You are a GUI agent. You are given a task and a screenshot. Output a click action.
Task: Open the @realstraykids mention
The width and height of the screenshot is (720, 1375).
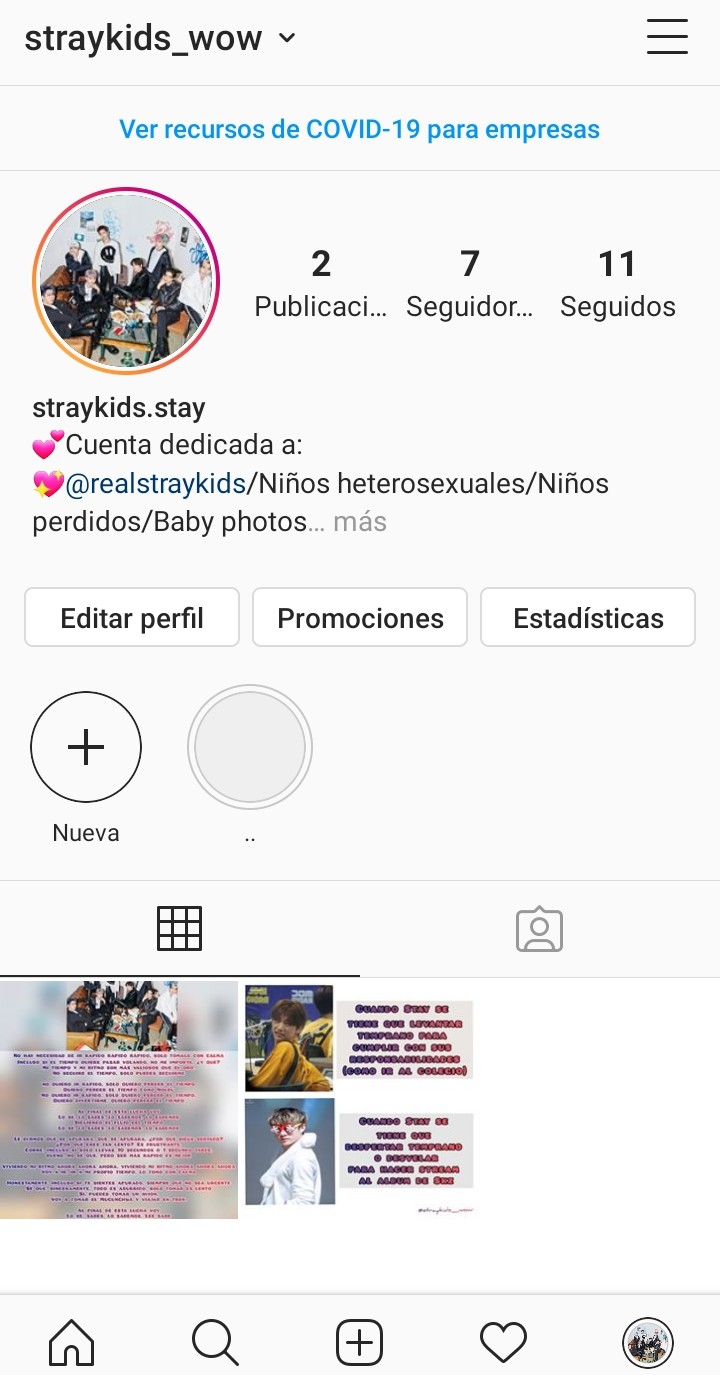(x=155, y=484)
